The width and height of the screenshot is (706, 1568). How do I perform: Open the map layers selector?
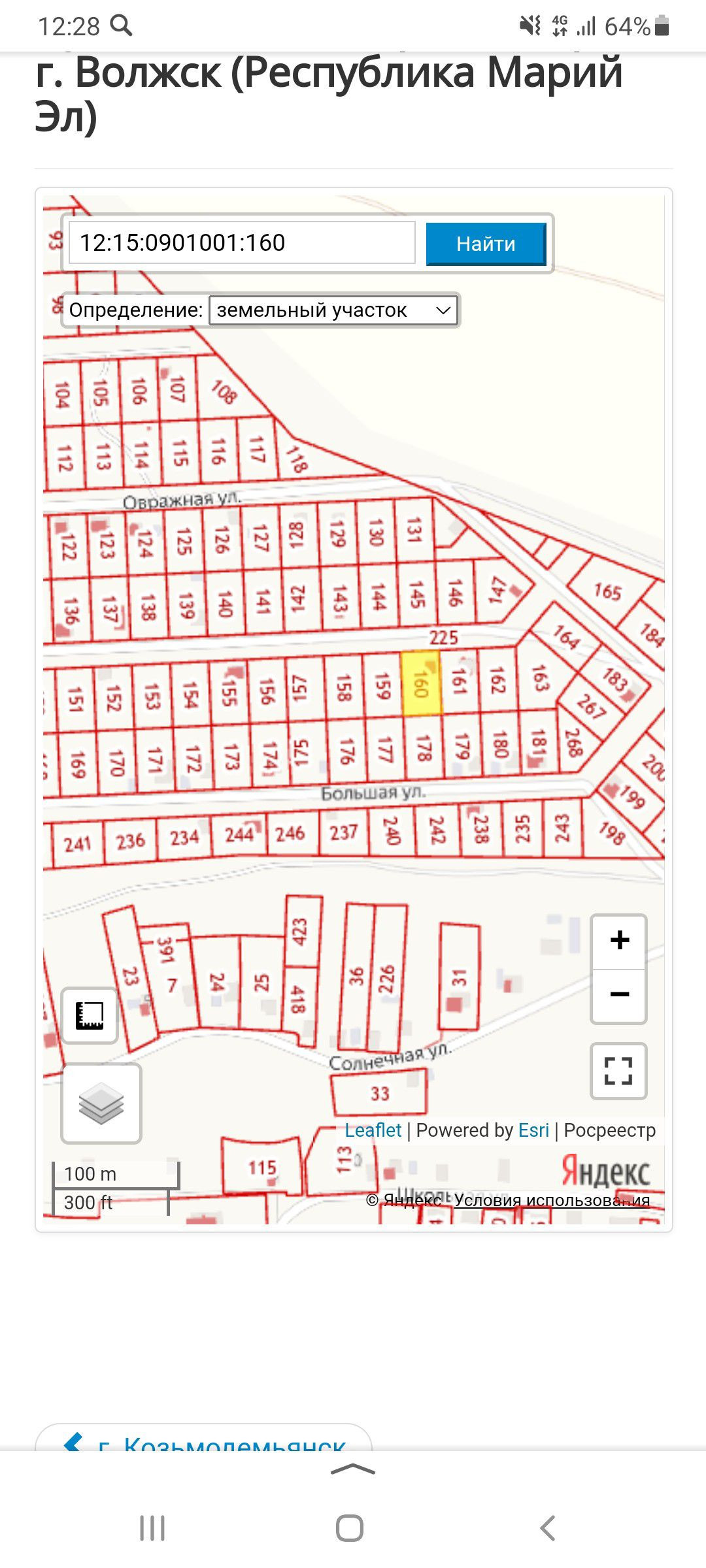101,1103
